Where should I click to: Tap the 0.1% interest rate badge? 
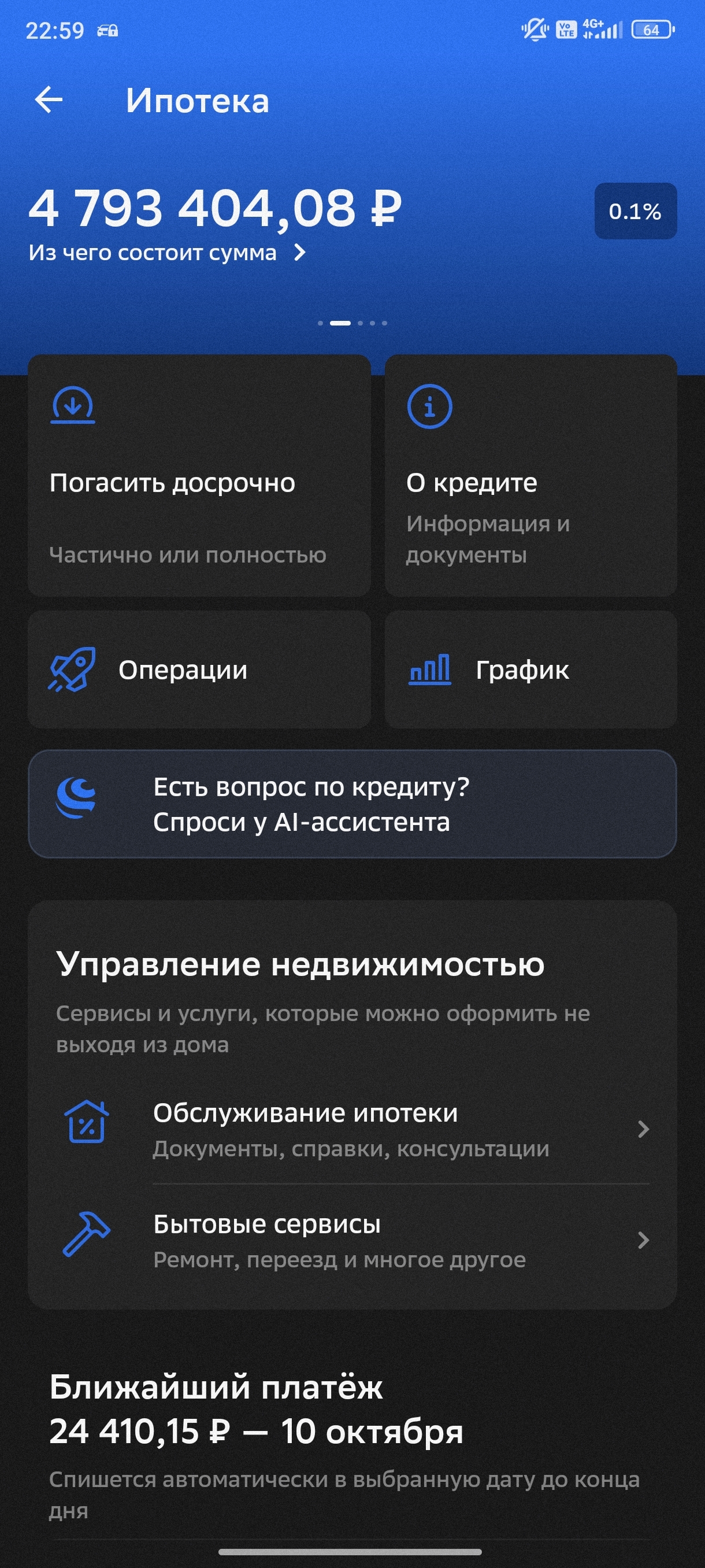coord(635,211)
